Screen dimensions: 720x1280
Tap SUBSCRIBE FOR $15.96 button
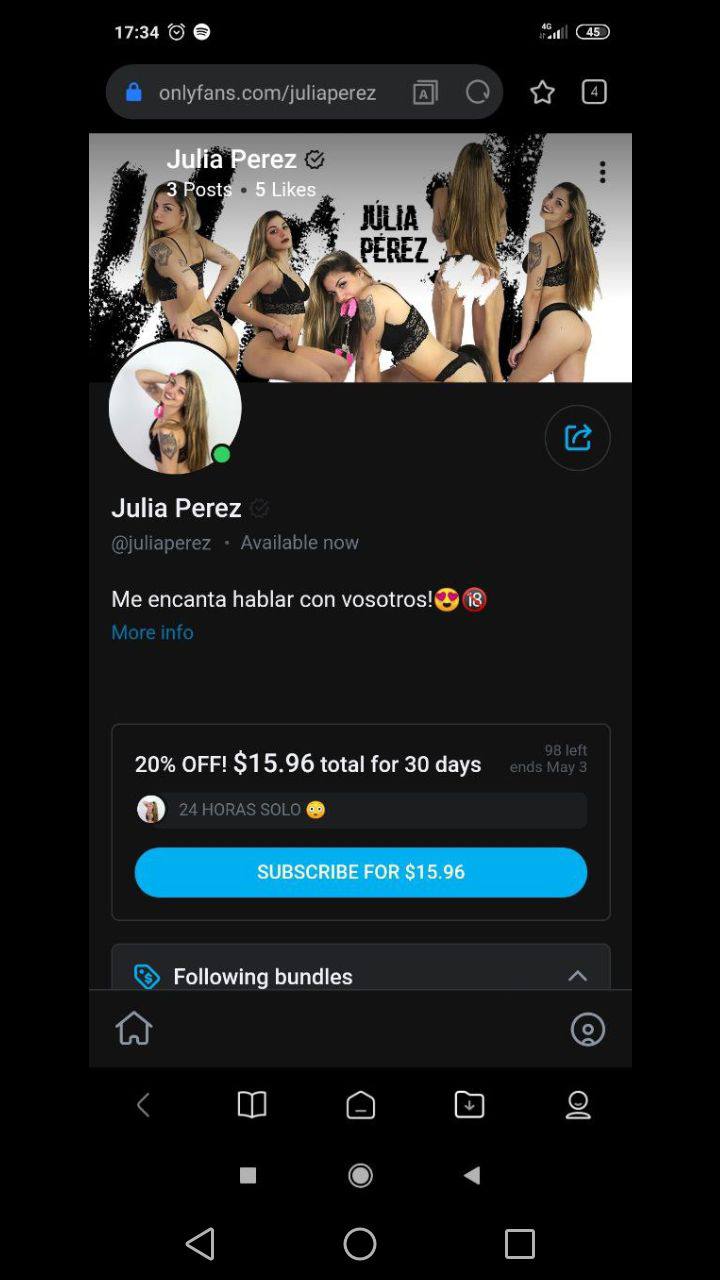[x=360, y=872]
